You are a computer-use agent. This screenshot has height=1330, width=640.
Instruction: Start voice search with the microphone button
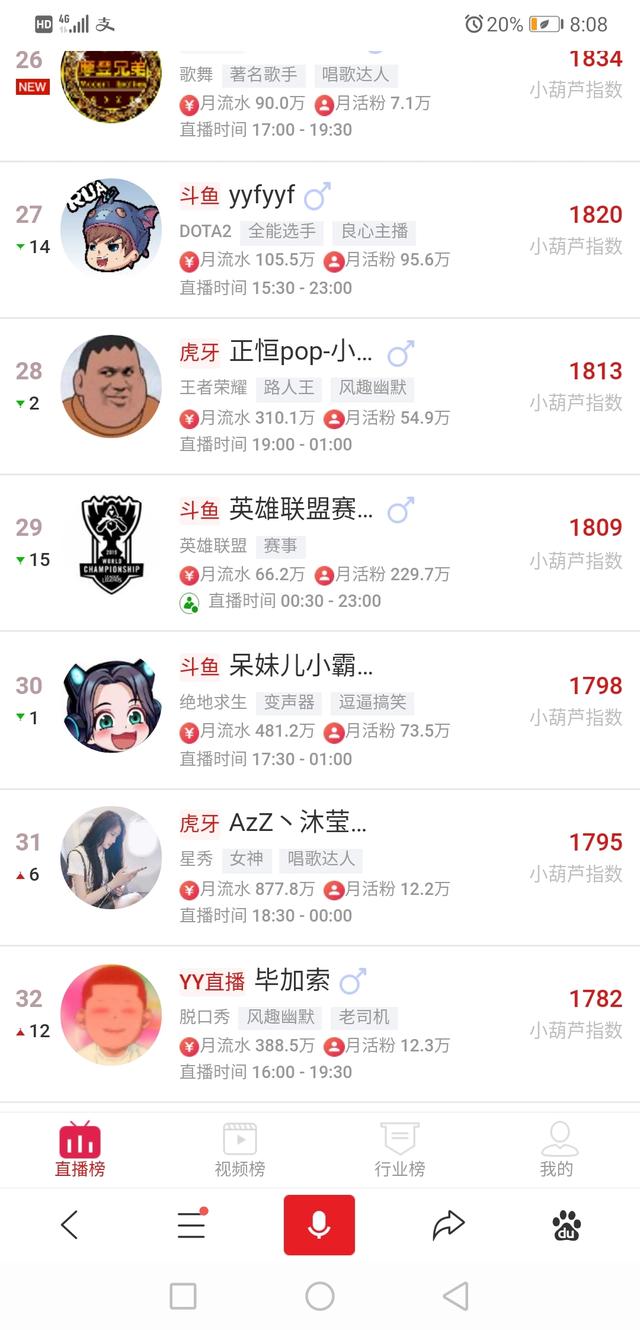[319, 1225]
